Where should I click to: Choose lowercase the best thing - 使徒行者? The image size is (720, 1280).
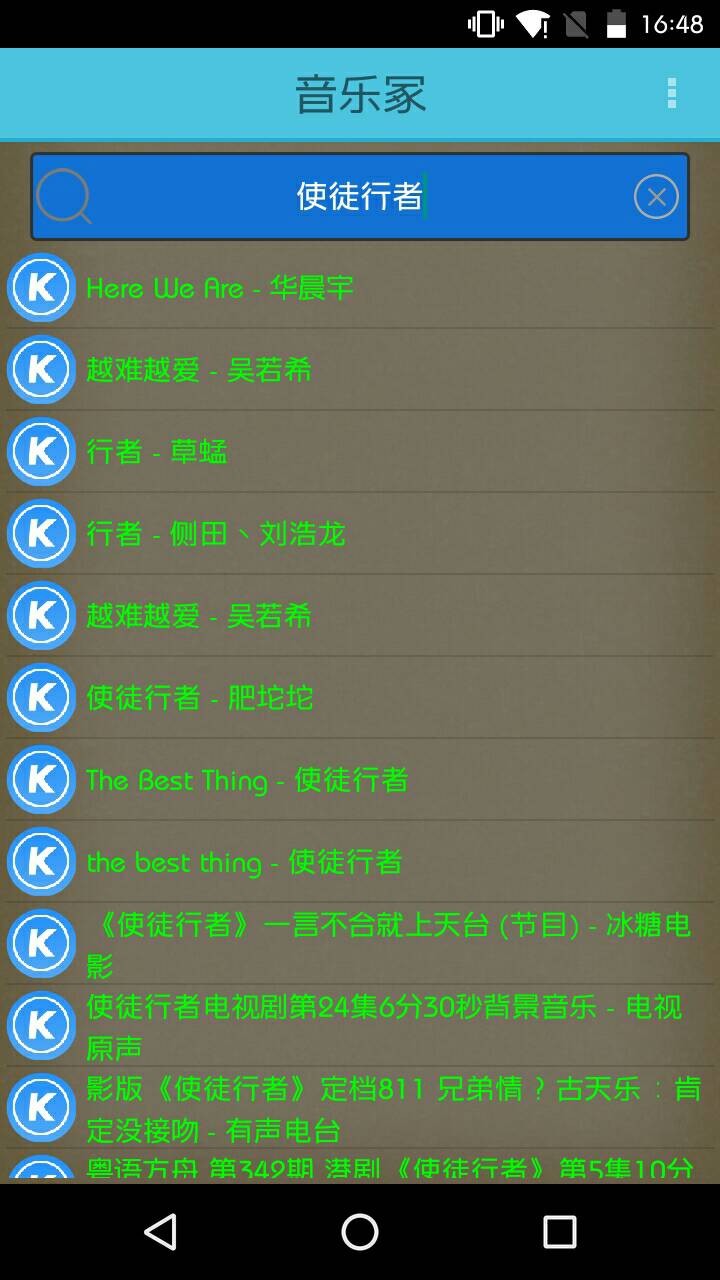tap(360, 862)
